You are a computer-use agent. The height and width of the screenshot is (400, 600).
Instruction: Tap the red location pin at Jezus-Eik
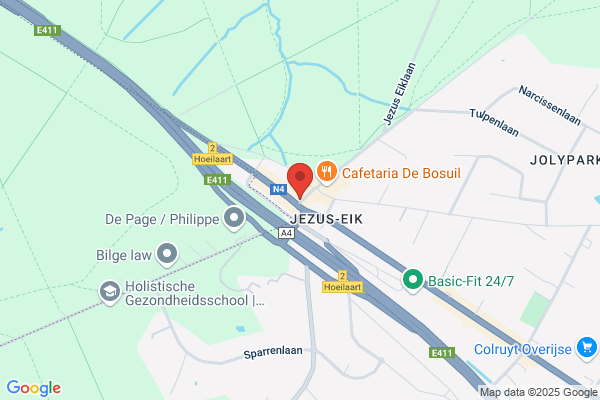[x=300, y=180]
